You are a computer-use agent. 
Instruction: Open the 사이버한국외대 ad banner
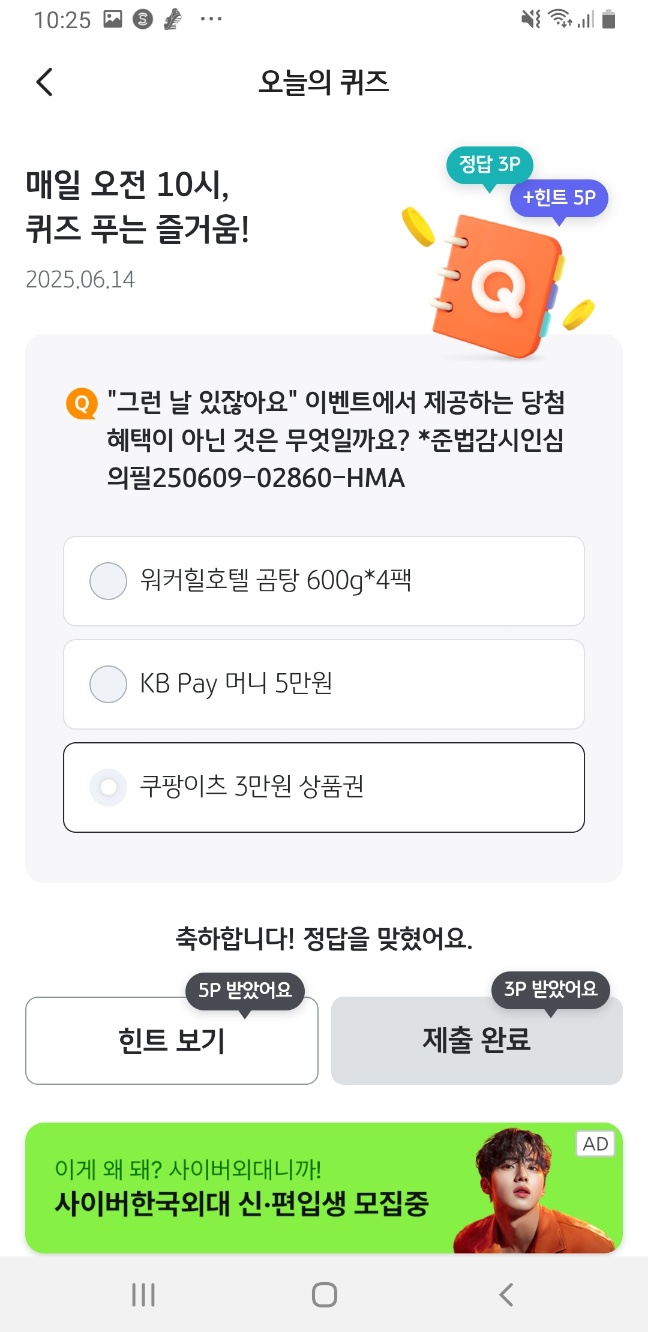pos(324,1188)
